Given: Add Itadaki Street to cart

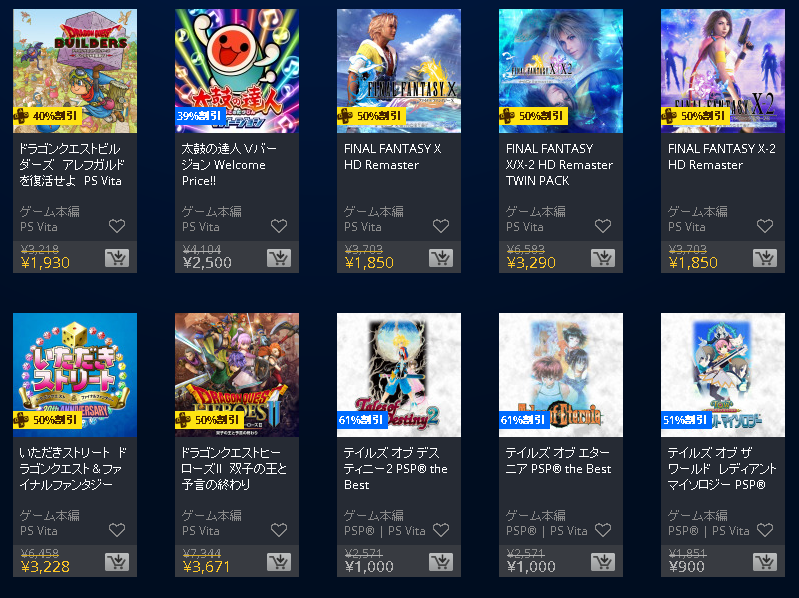Looking at the screenshot, I should click(117, 562).
